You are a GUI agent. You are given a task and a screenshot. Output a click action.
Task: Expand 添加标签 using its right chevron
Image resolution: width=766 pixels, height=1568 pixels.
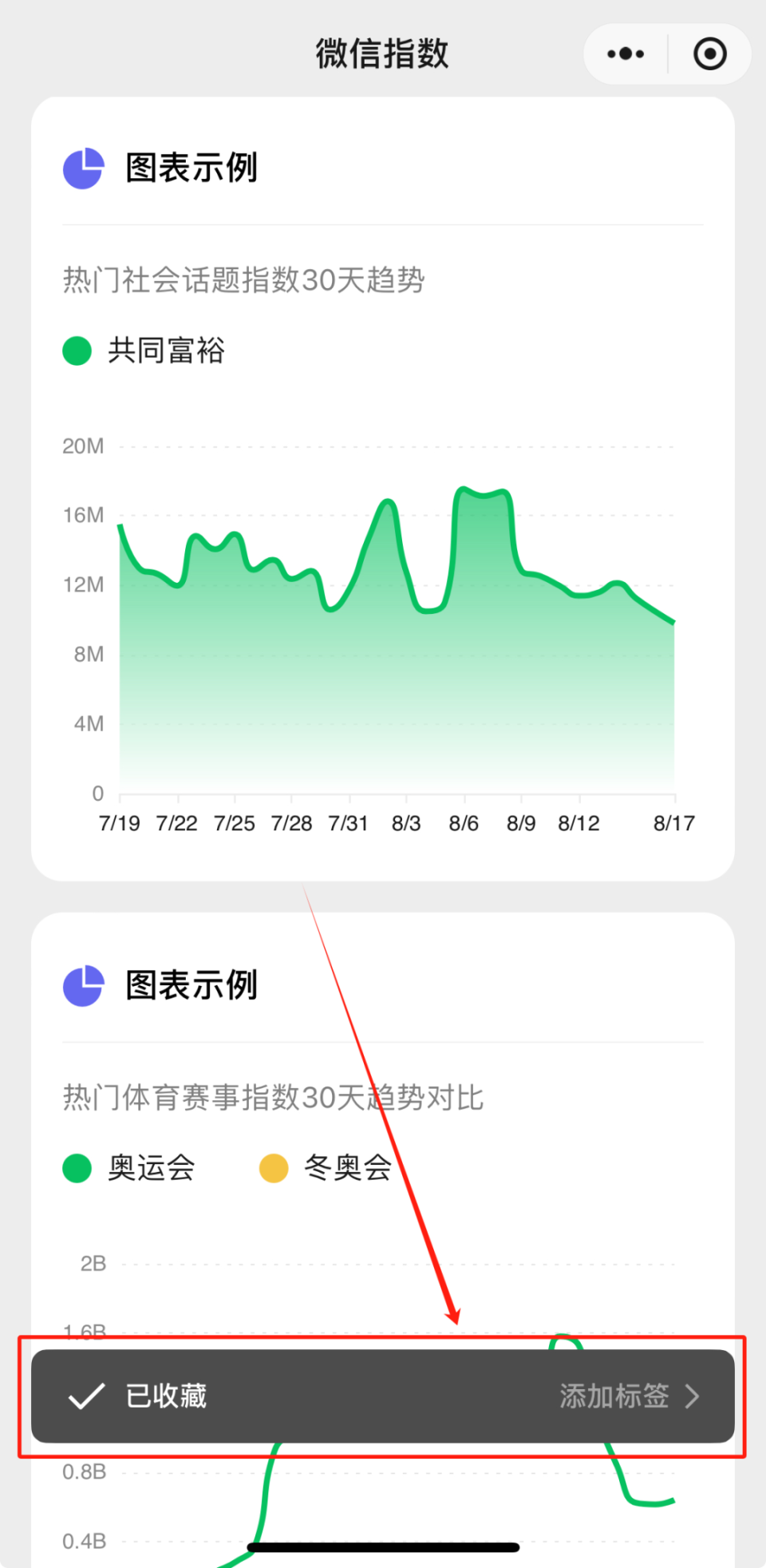(x=693, y=1396)
